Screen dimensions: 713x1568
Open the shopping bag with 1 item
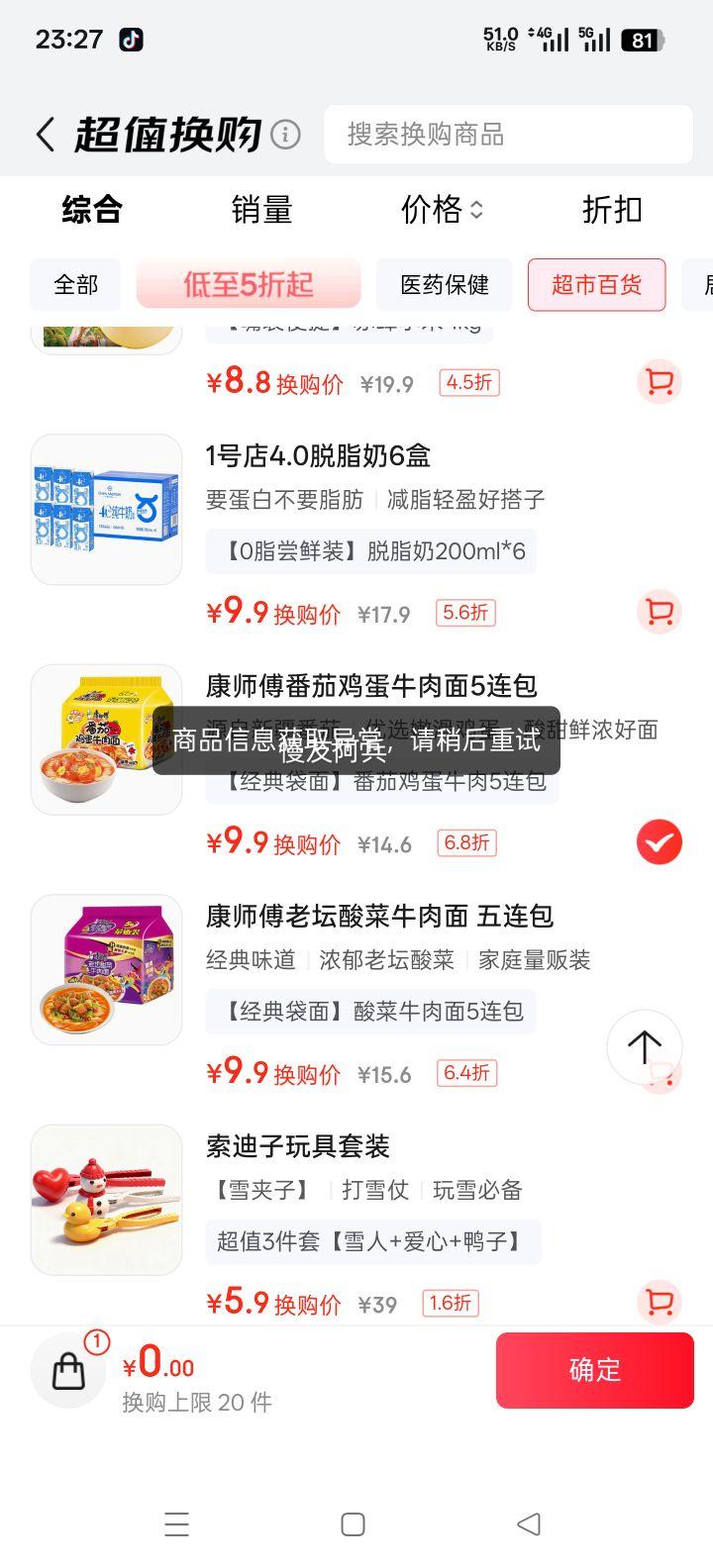pos(68,1370)
